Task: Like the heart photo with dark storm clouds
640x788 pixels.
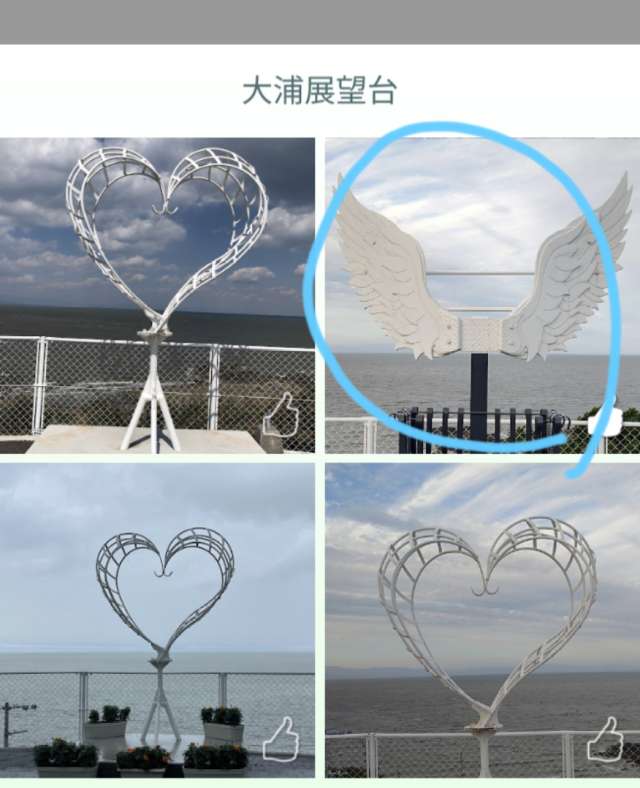Action: (281, 416)
